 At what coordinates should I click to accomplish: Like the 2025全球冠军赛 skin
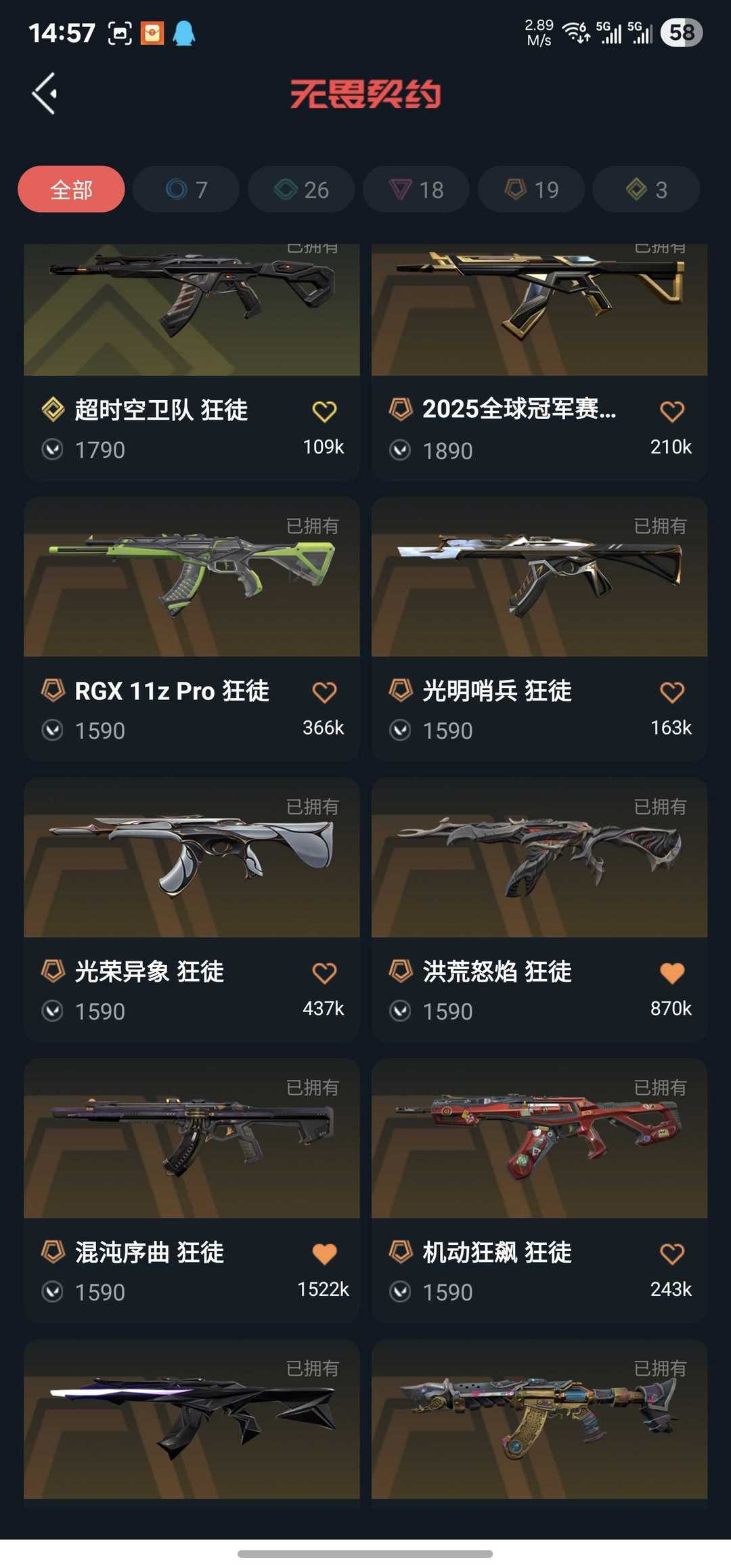(x=672, y=411)
